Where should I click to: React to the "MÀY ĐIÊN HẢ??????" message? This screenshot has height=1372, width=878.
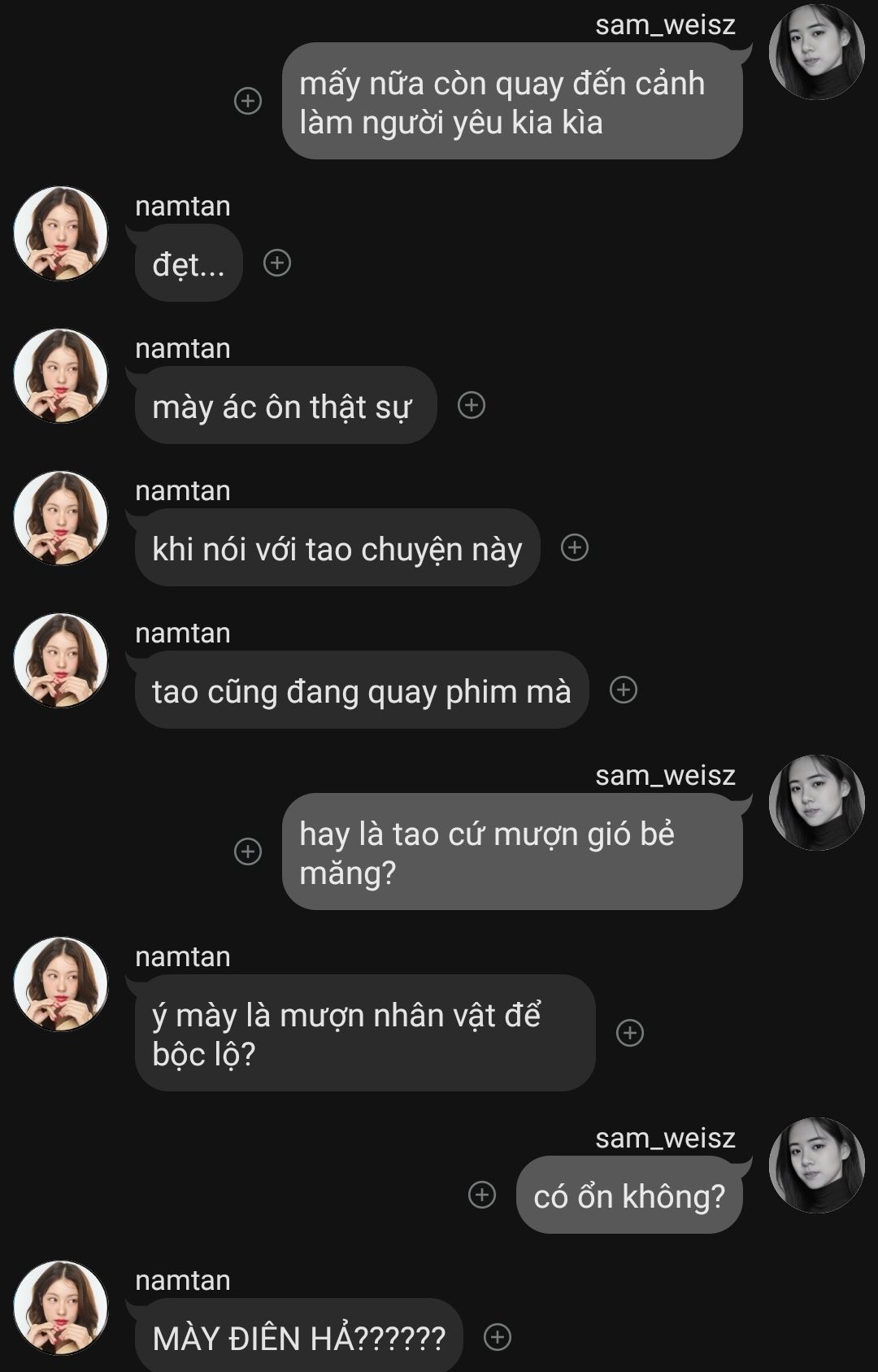498,1337
